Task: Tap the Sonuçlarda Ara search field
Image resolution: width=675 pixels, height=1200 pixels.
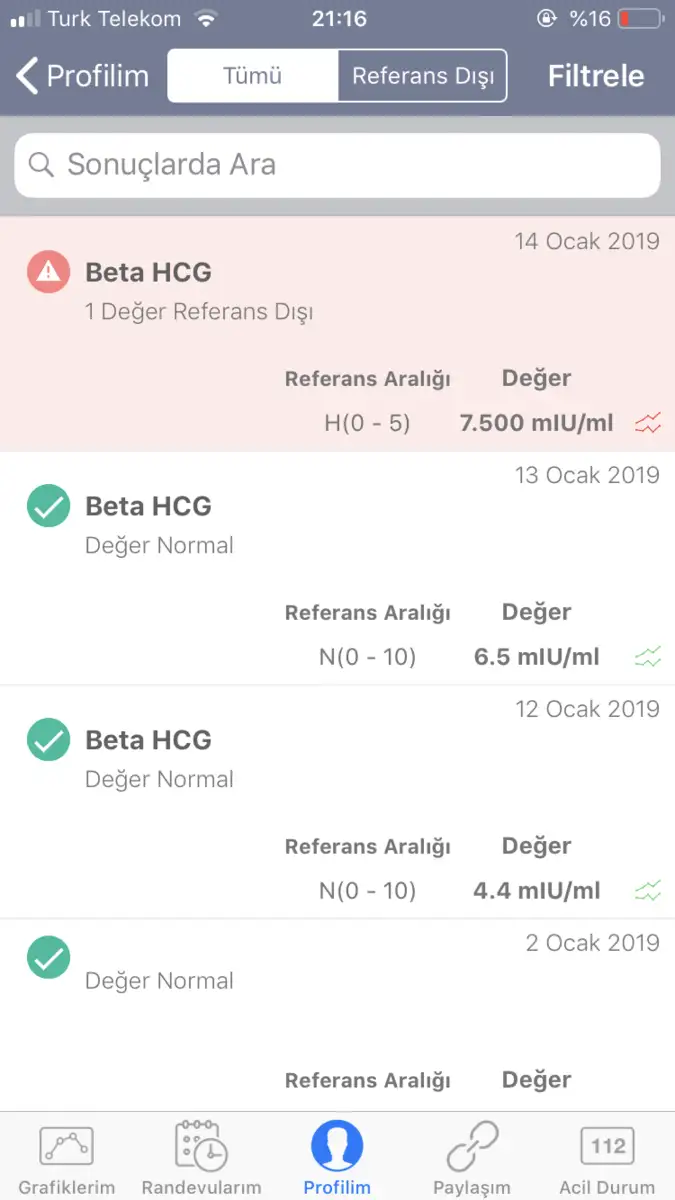Action: coord(337,165)
